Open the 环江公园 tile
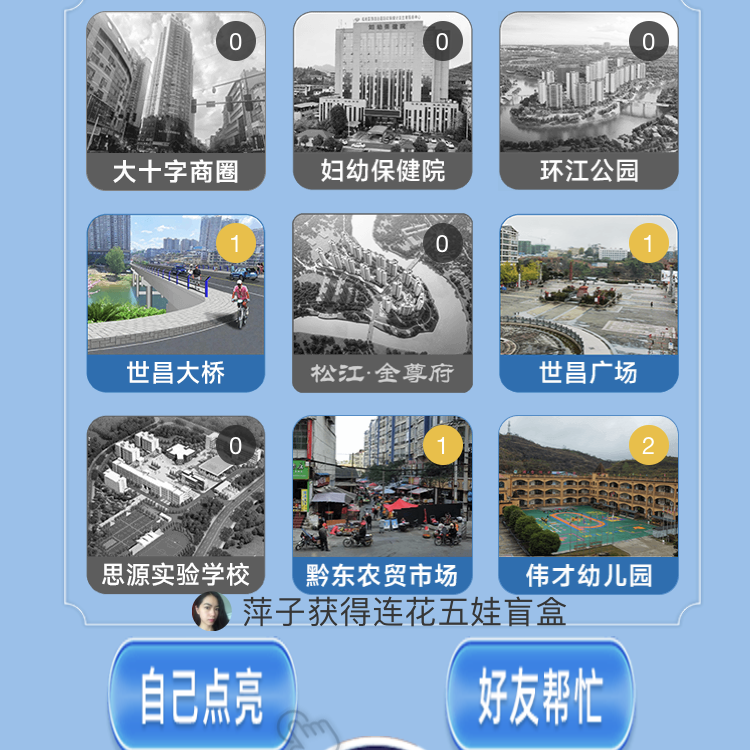Viewport: 750px width, 750px height. coord(588,101)
